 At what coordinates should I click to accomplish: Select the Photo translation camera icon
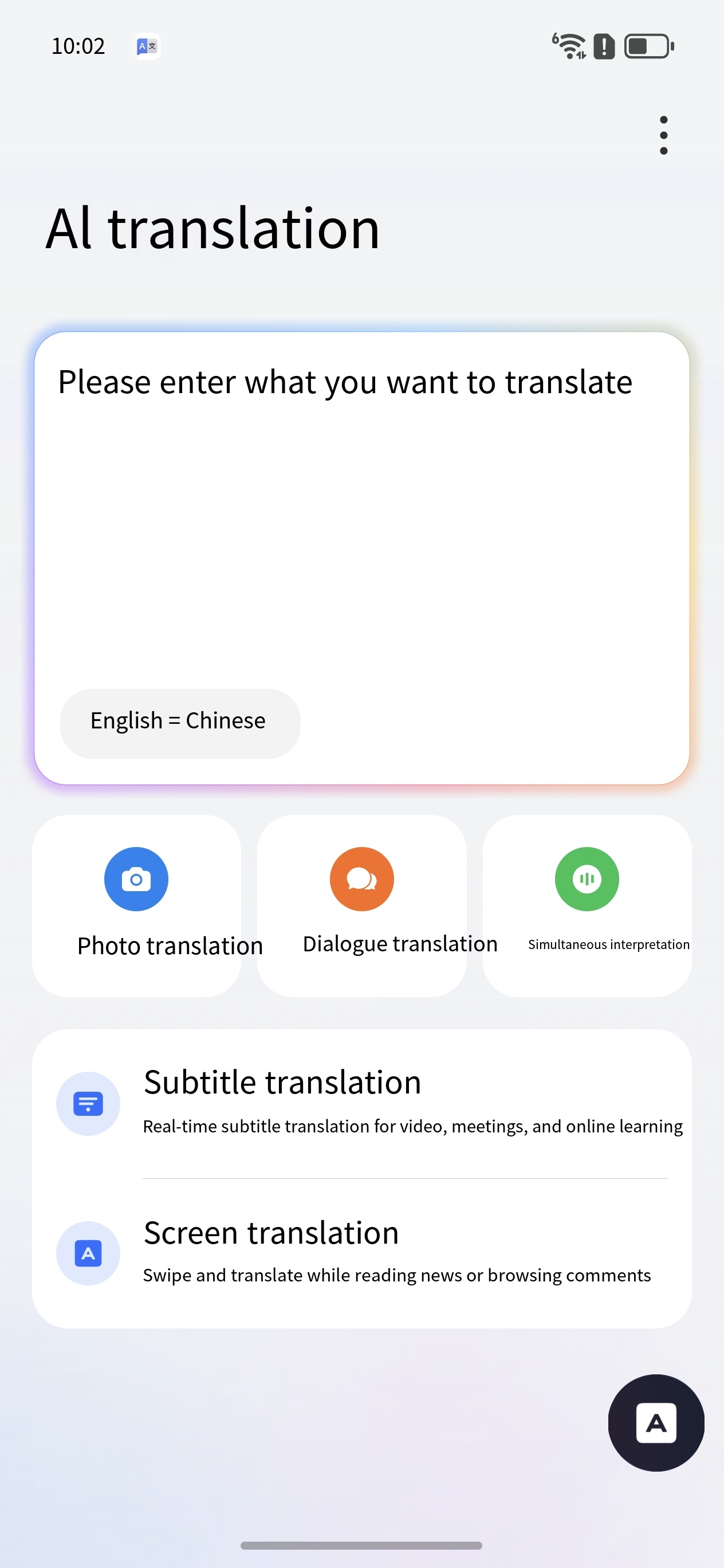tap(136, 879)
